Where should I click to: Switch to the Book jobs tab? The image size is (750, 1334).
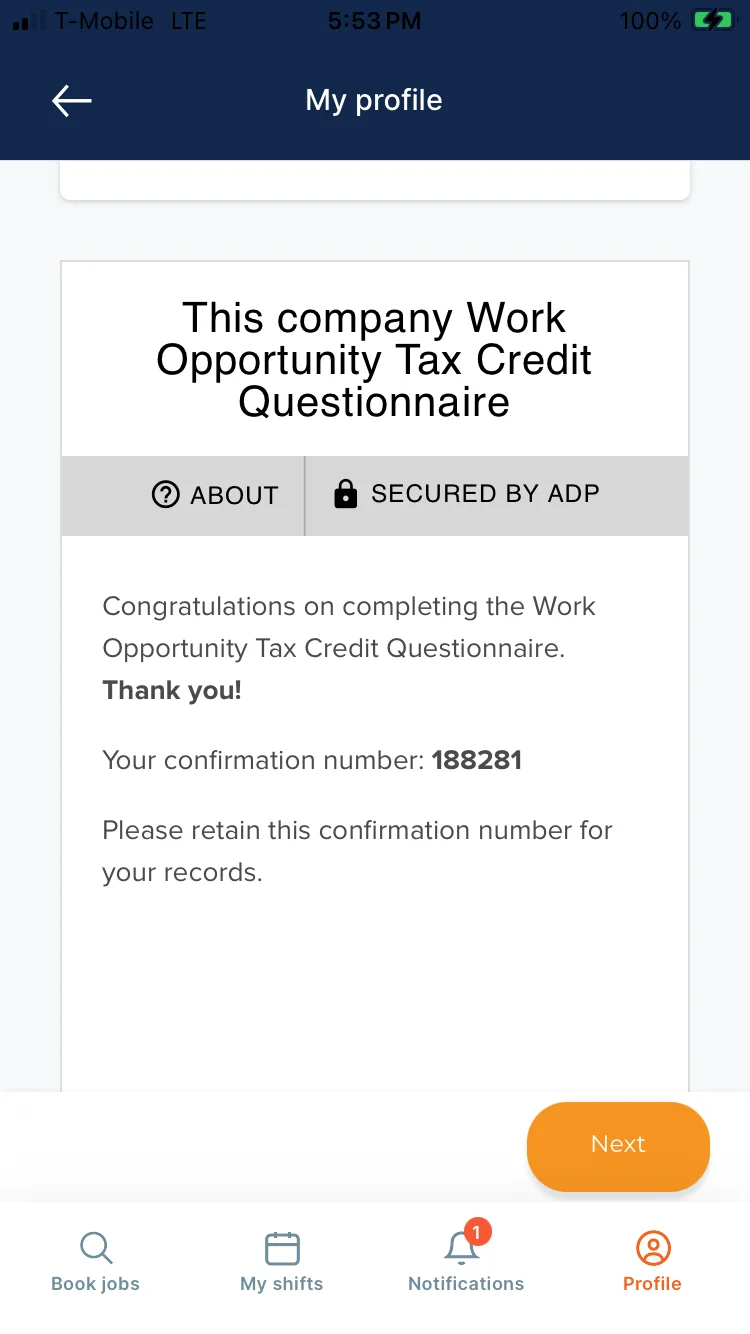pyautogui.click(x=95, y=1262)
